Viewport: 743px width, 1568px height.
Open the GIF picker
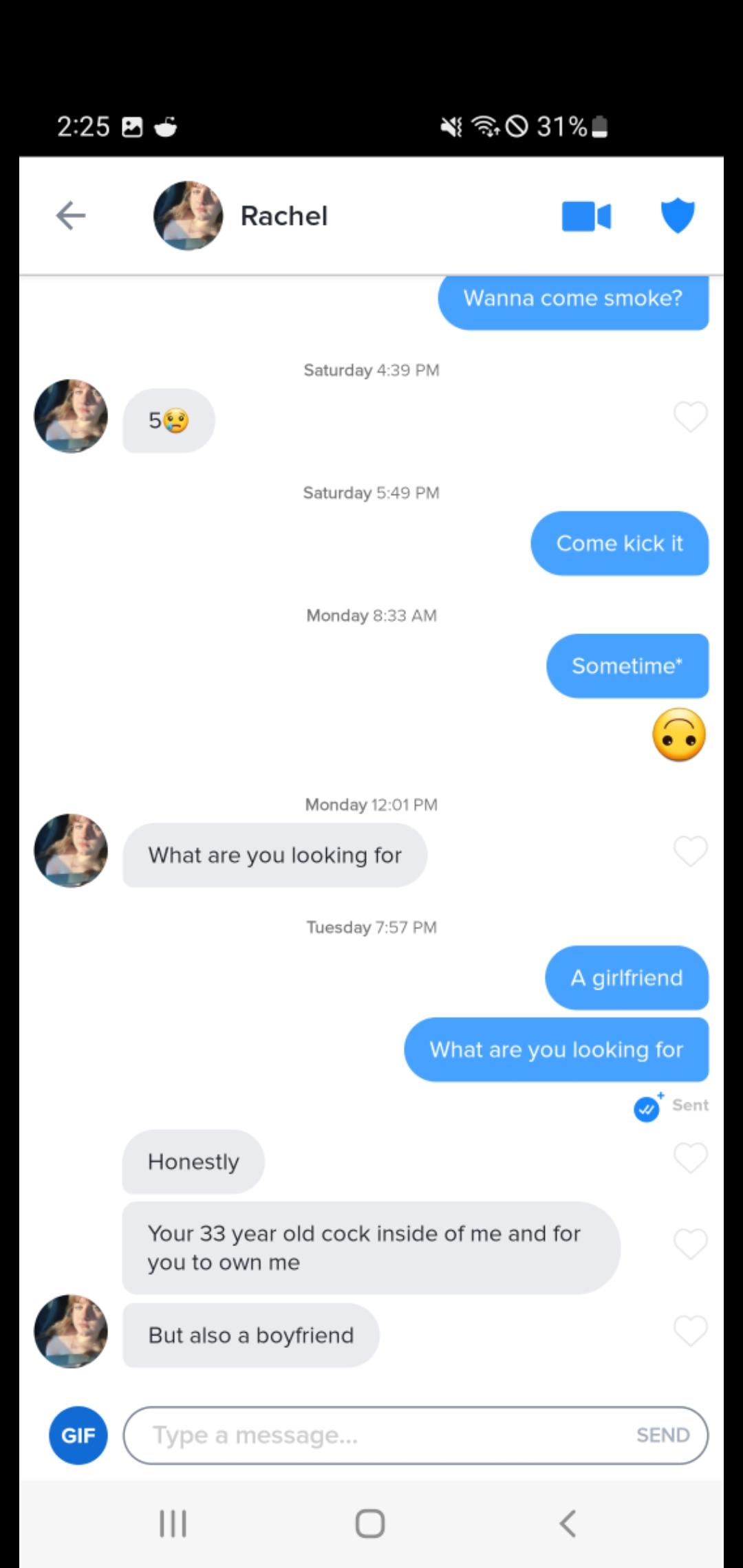(x=78, y=1435)
